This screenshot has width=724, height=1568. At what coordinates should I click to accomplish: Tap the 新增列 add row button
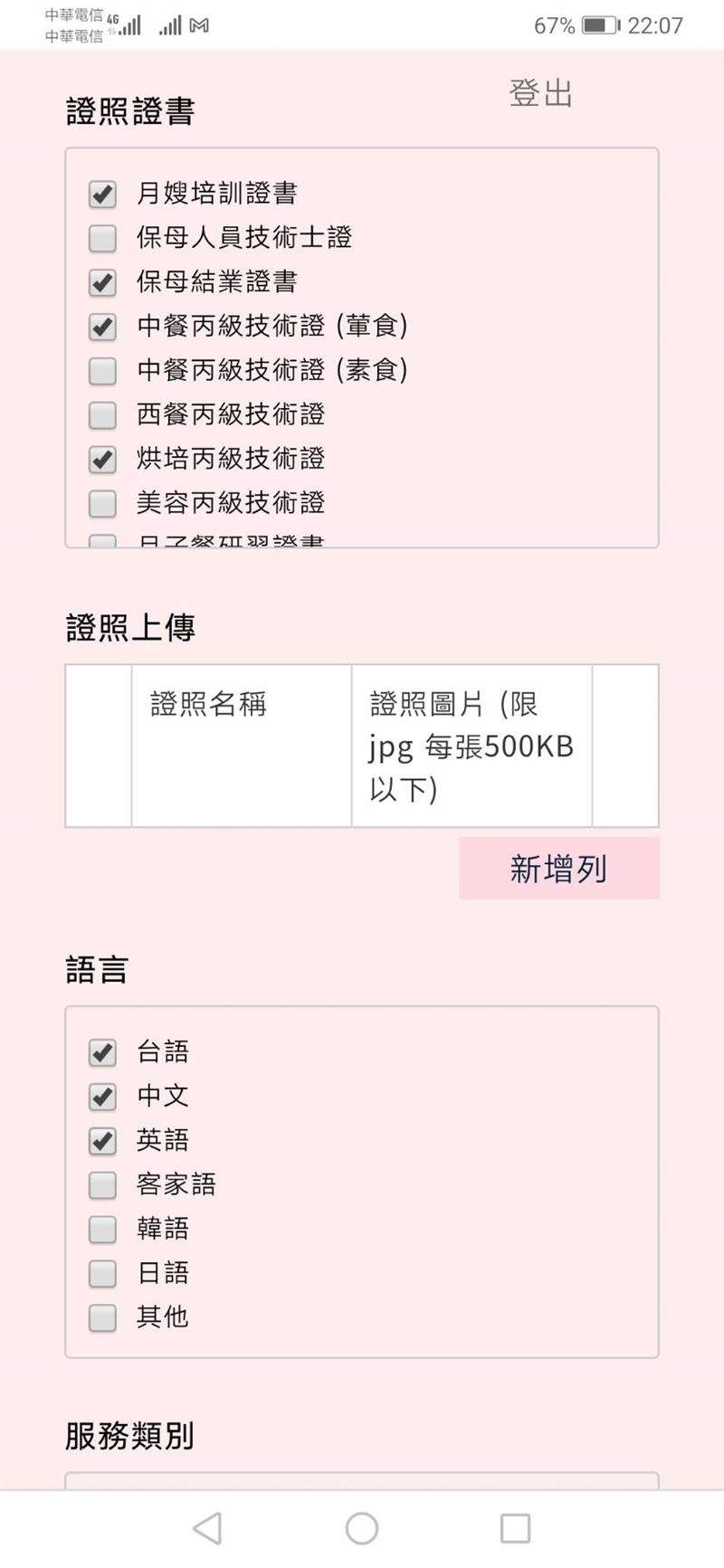pos(558,869)
